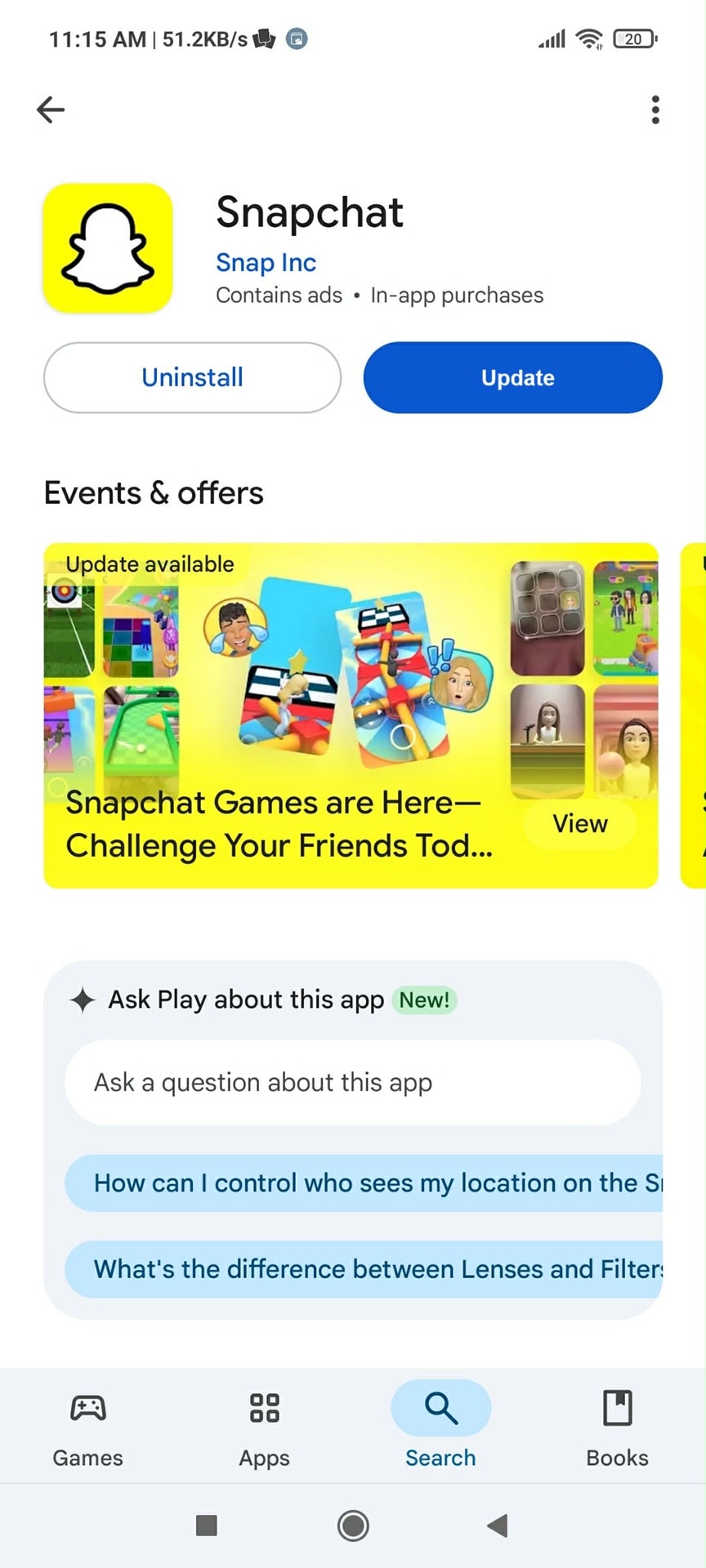
Task: Tap the Android home navigation button
Action: pos(352,1526)
